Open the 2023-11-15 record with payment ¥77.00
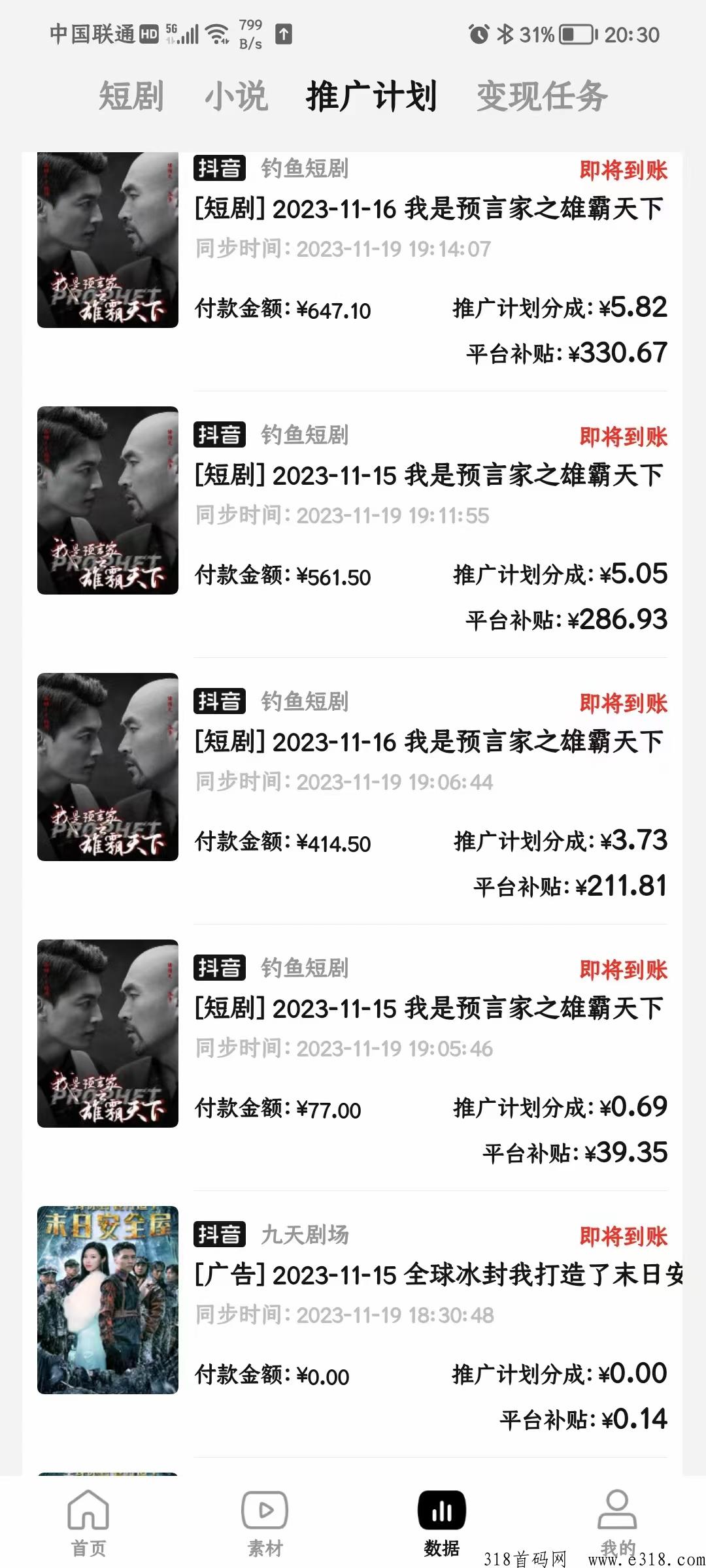The height and width of the screenshot is (1568, 706). click(429, 1009)
